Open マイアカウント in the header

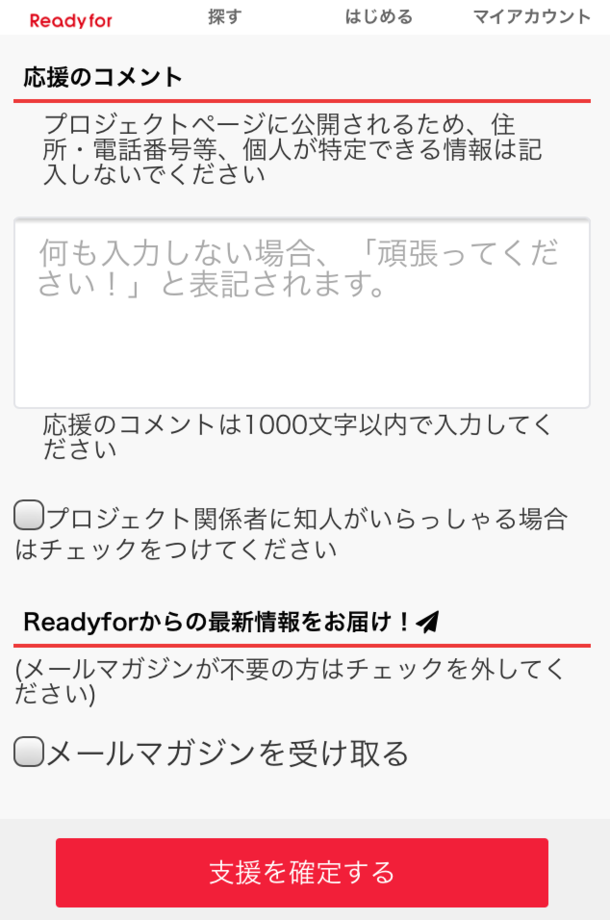(x=531, y=17)
